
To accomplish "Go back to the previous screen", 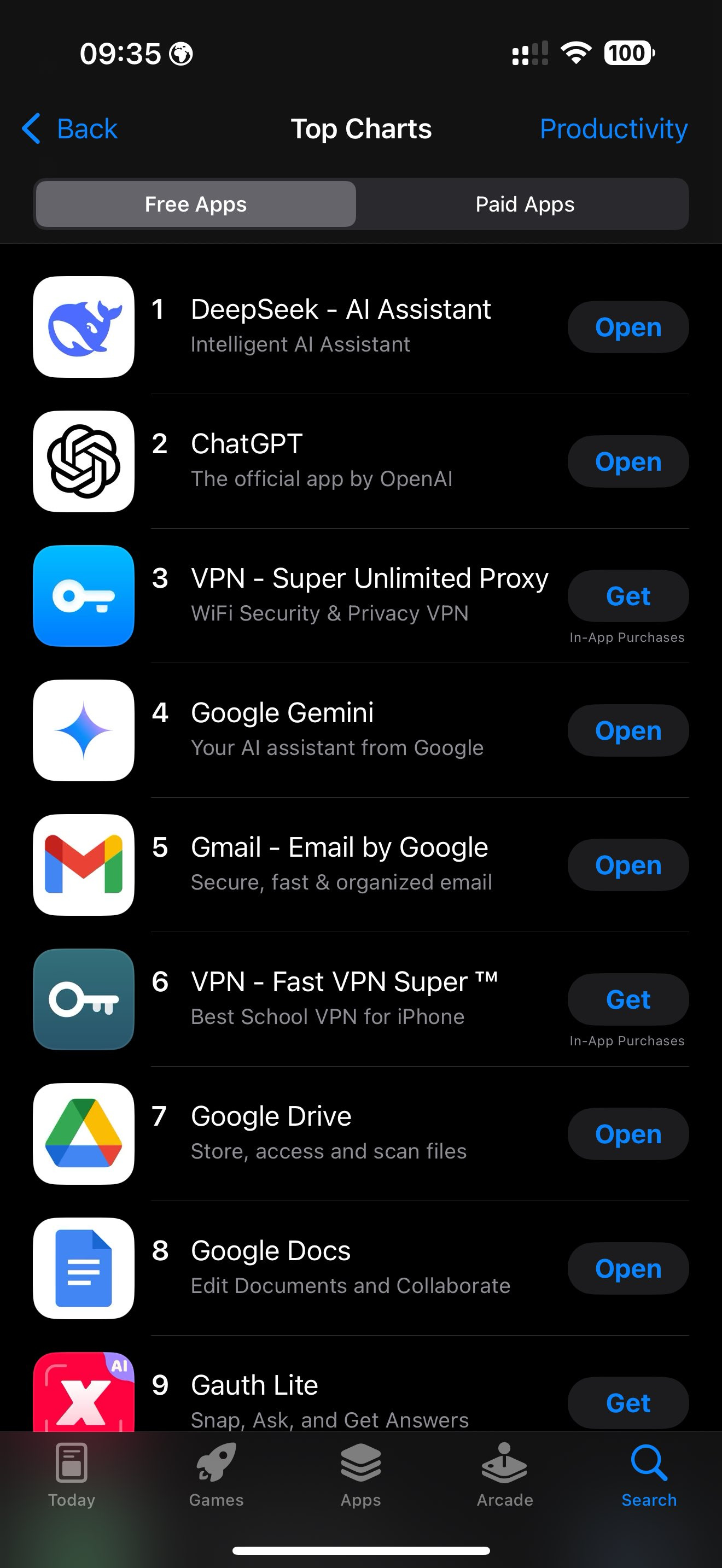I will pos(69,128).
